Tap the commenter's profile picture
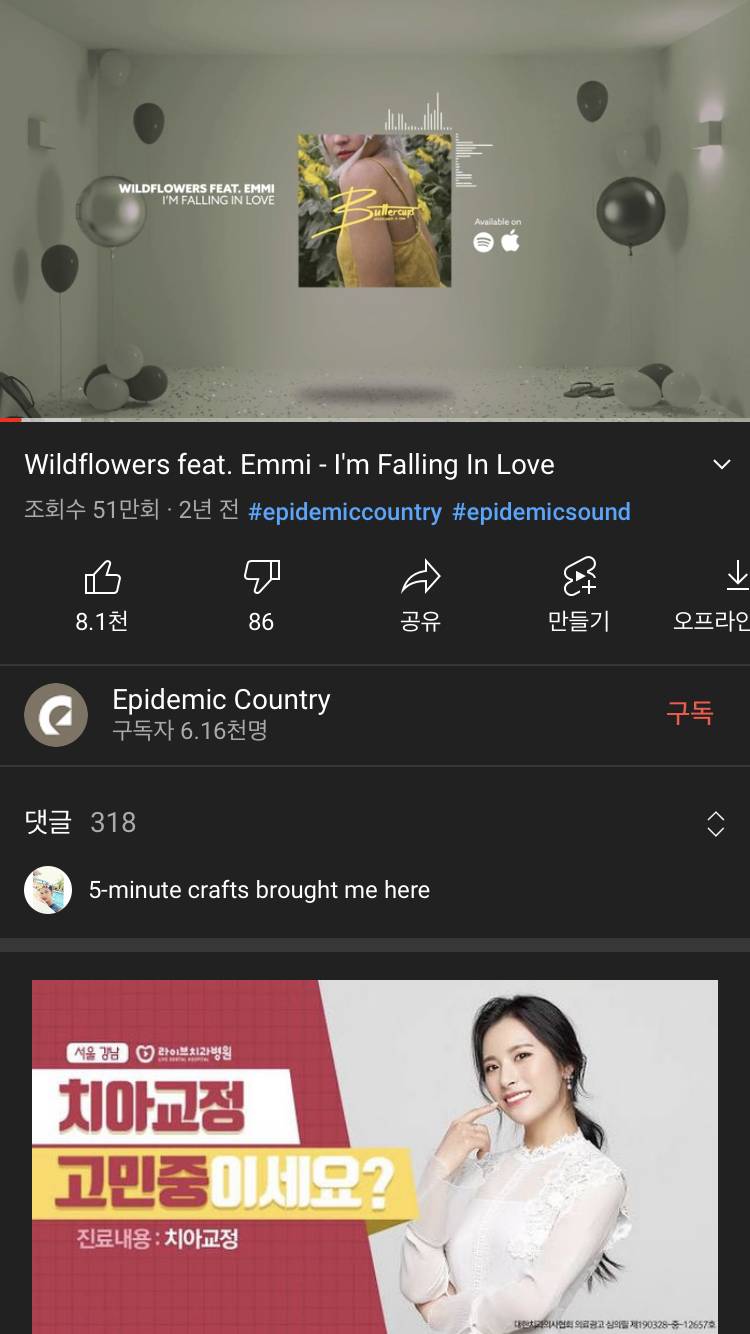 pyautogui.click(x=48, y=890)
